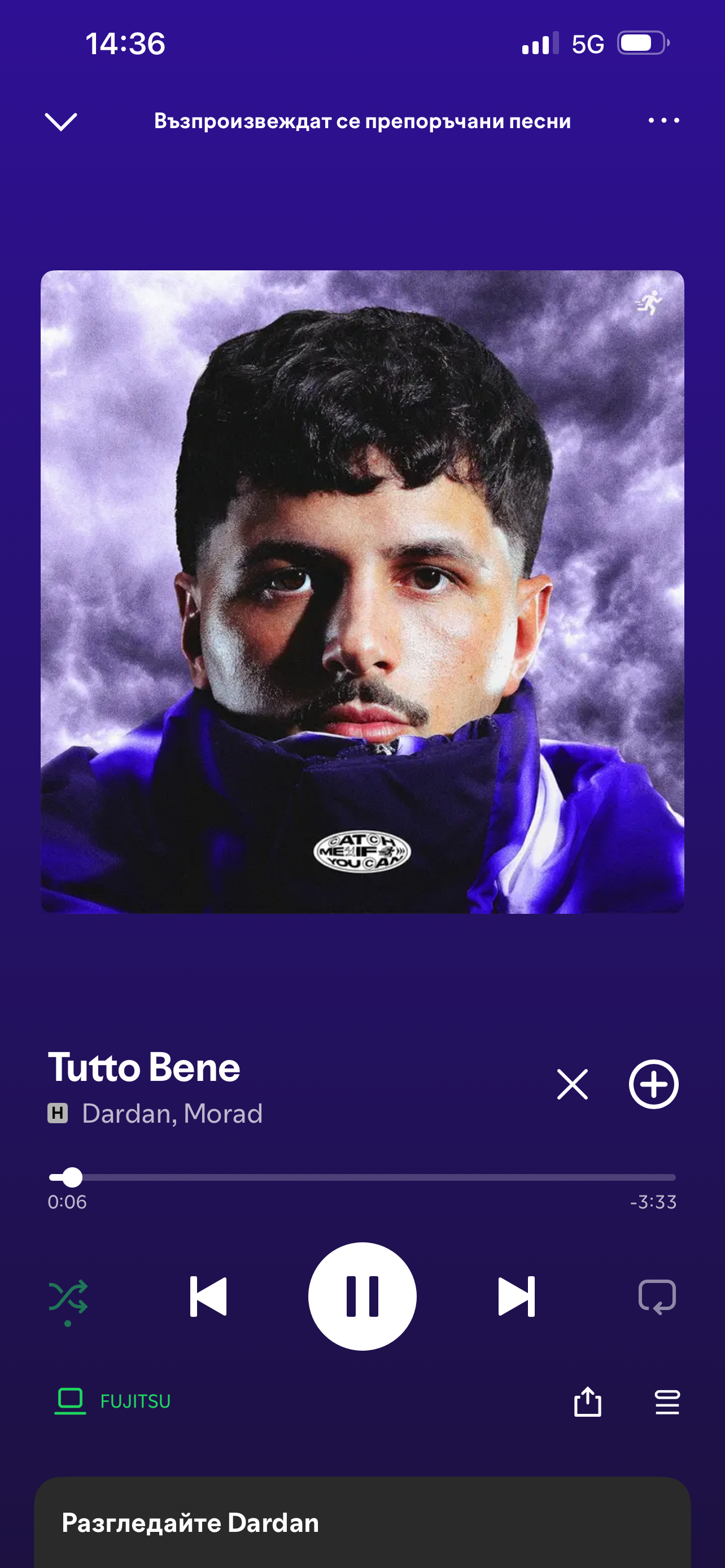Skip to the next track
This screenshot has height=1568, width=725.
point(516,1296)
